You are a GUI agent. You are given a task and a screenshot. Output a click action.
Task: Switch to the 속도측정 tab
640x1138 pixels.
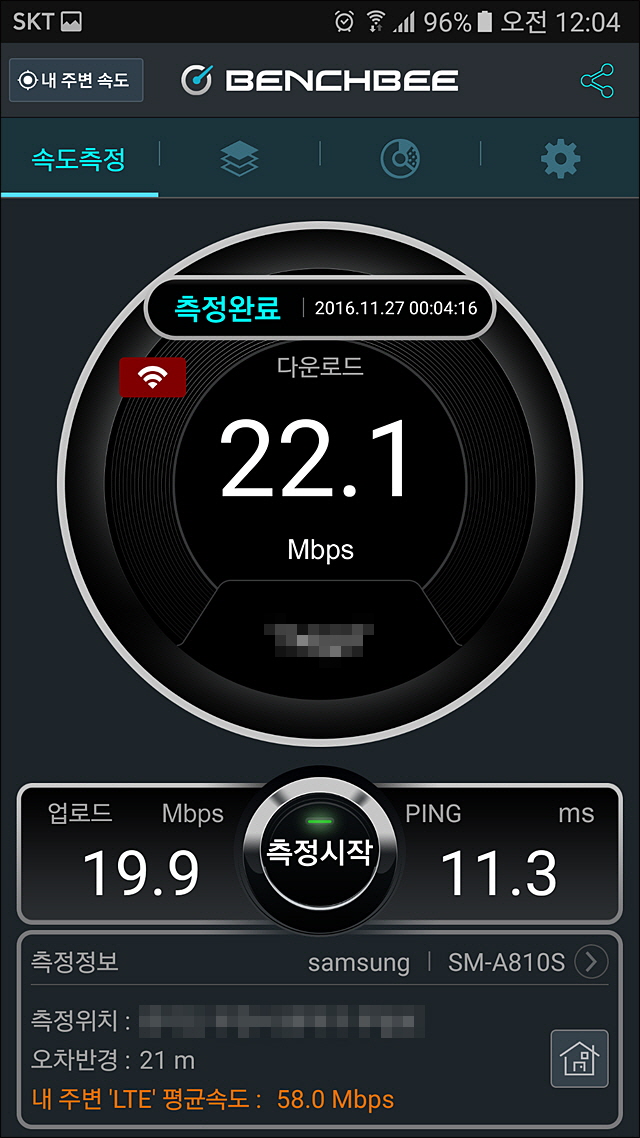(79, 159)
